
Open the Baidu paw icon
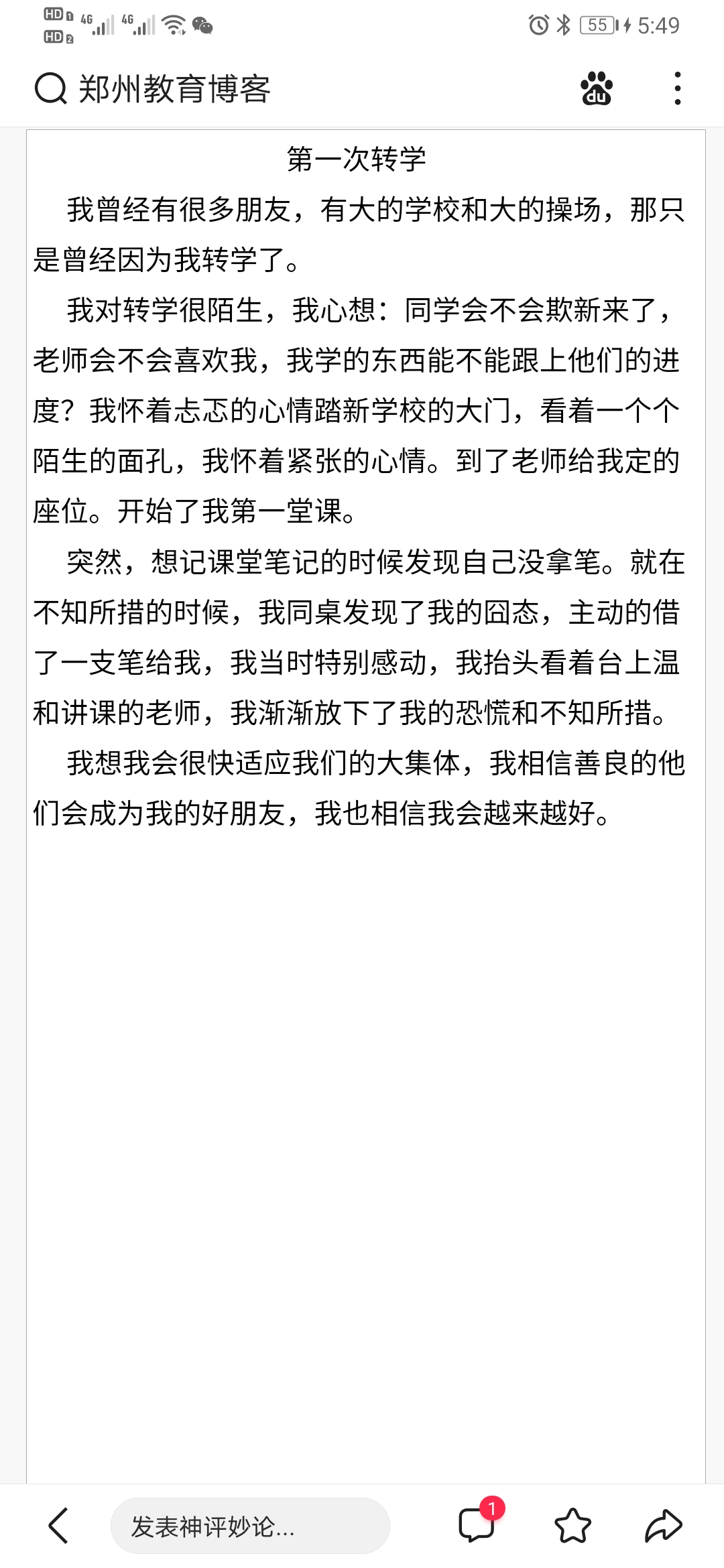click(x=597, y=89)
